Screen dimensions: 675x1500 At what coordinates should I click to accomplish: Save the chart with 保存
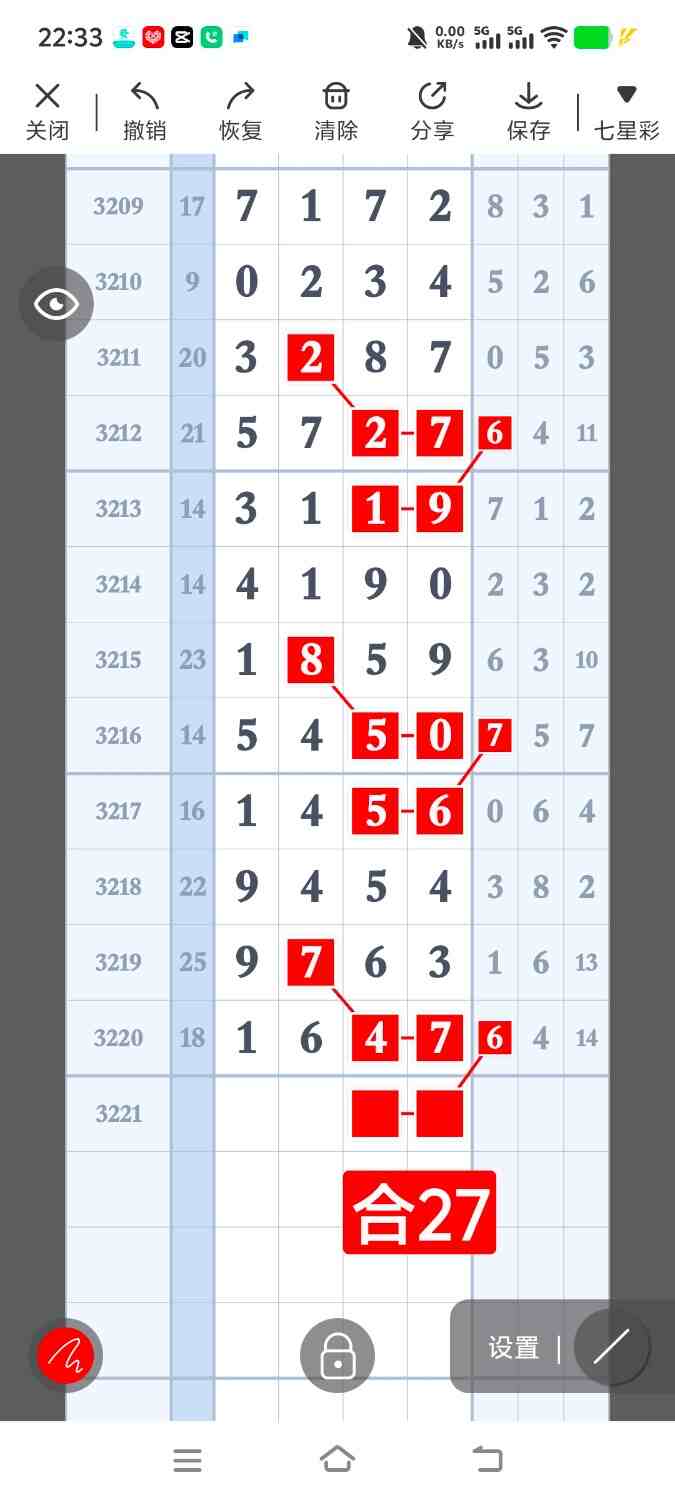[x=528, y=111]
